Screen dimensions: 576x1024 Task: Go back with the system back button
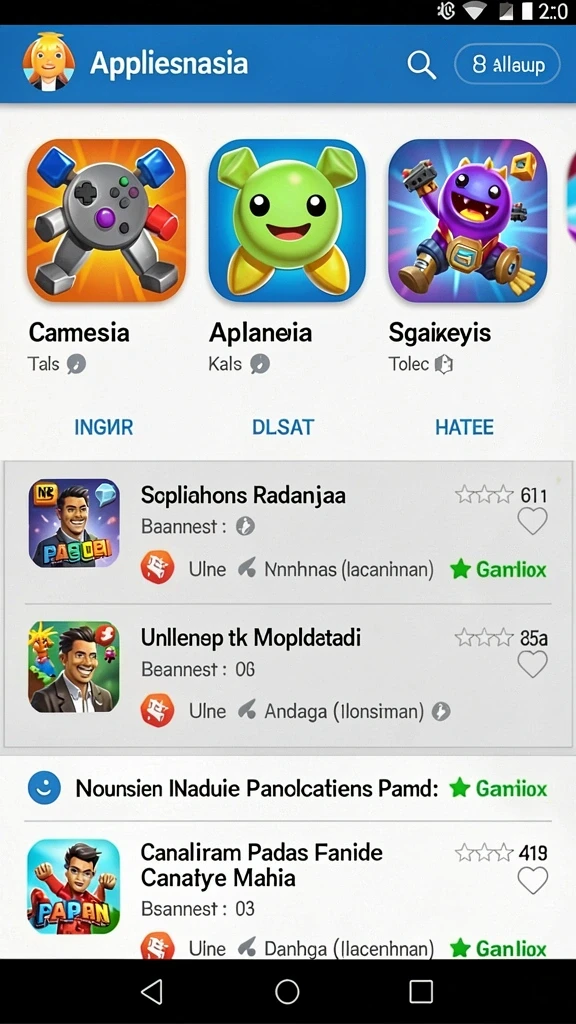pos(152,991)
